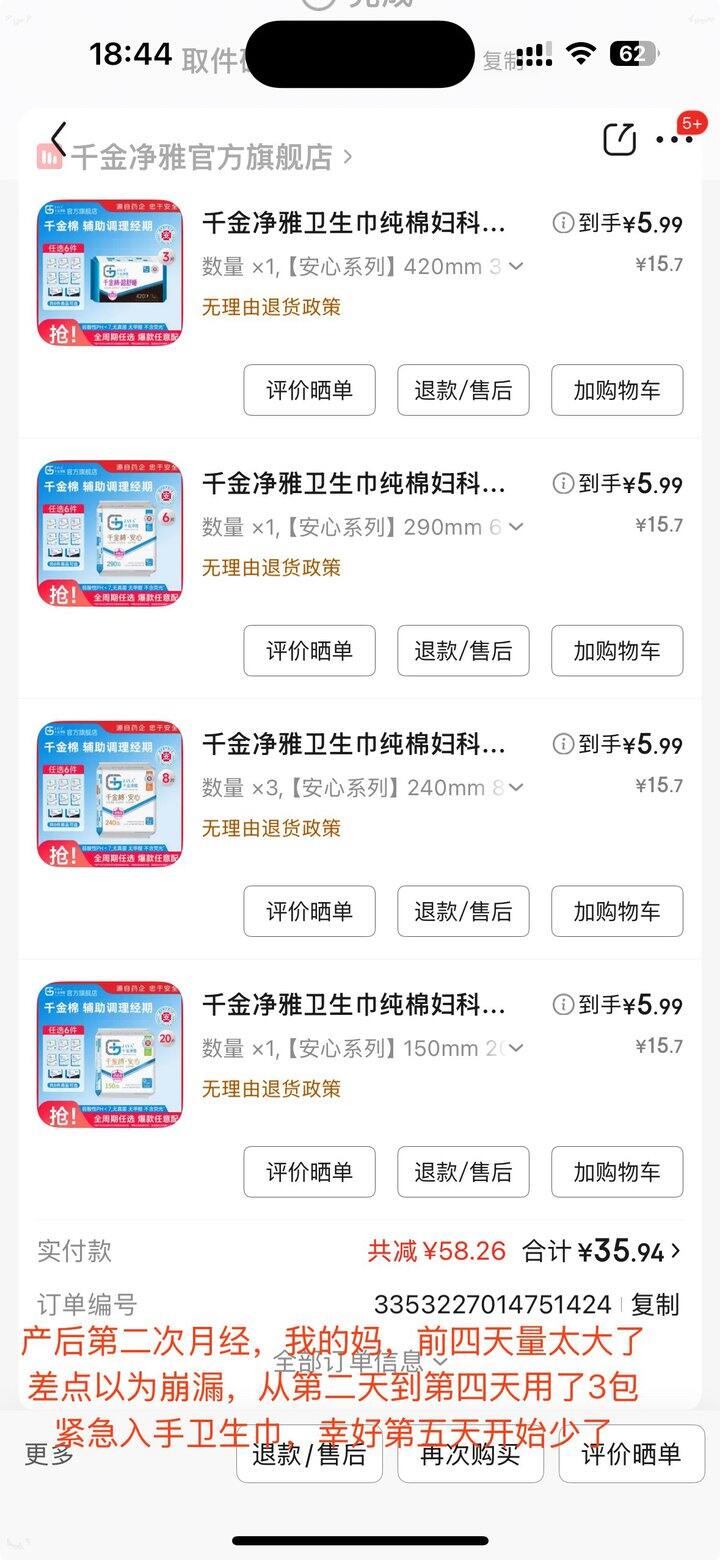Tap 评价晒单 for the 420mm item

309,390
